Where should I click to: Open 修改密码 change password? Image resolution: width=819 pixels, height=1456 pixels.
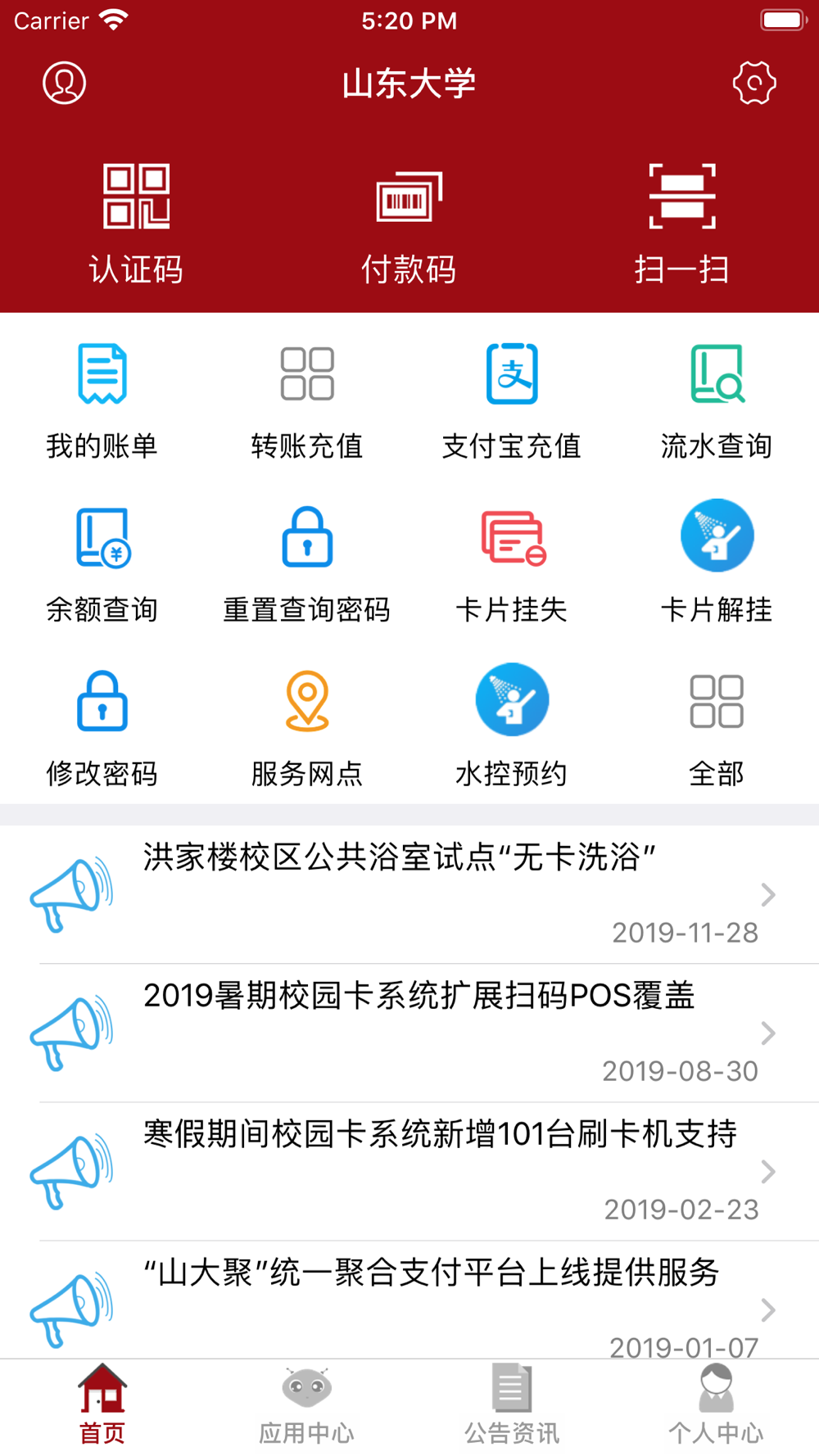coord(102,729)
